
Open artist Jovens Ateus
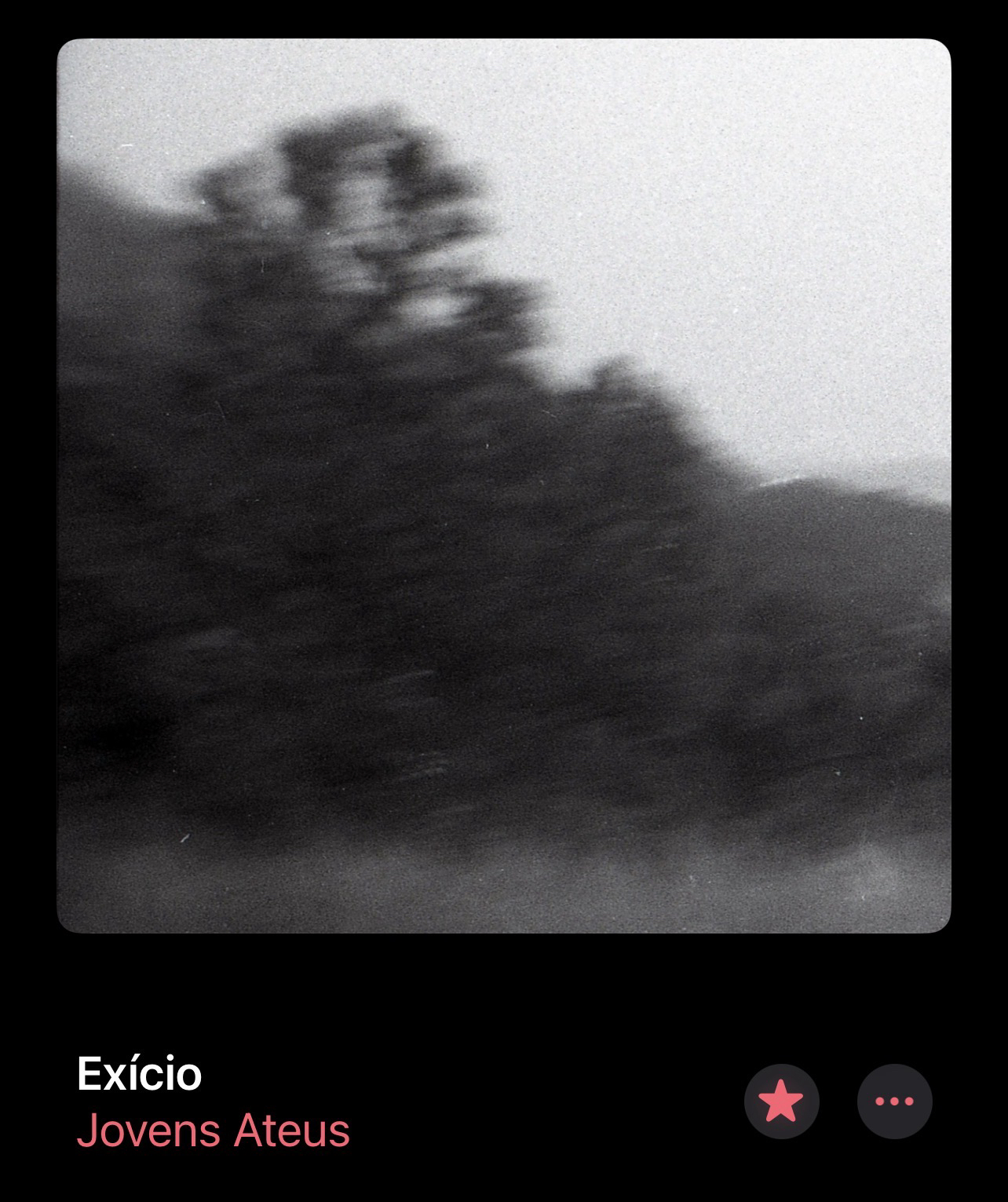click(213, 1131)
